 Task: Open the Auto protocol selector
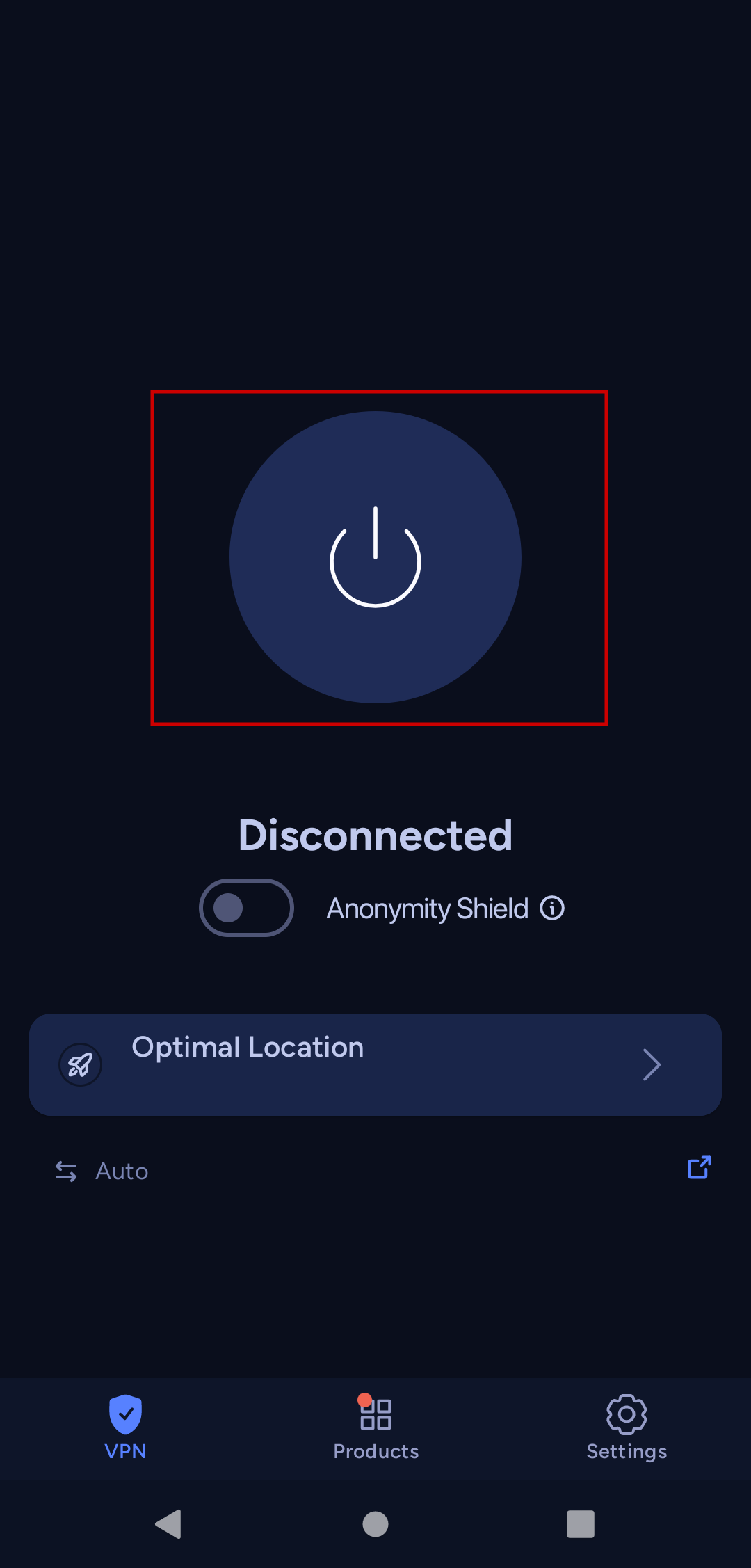pyautogui.click(x=122, y=1171)
